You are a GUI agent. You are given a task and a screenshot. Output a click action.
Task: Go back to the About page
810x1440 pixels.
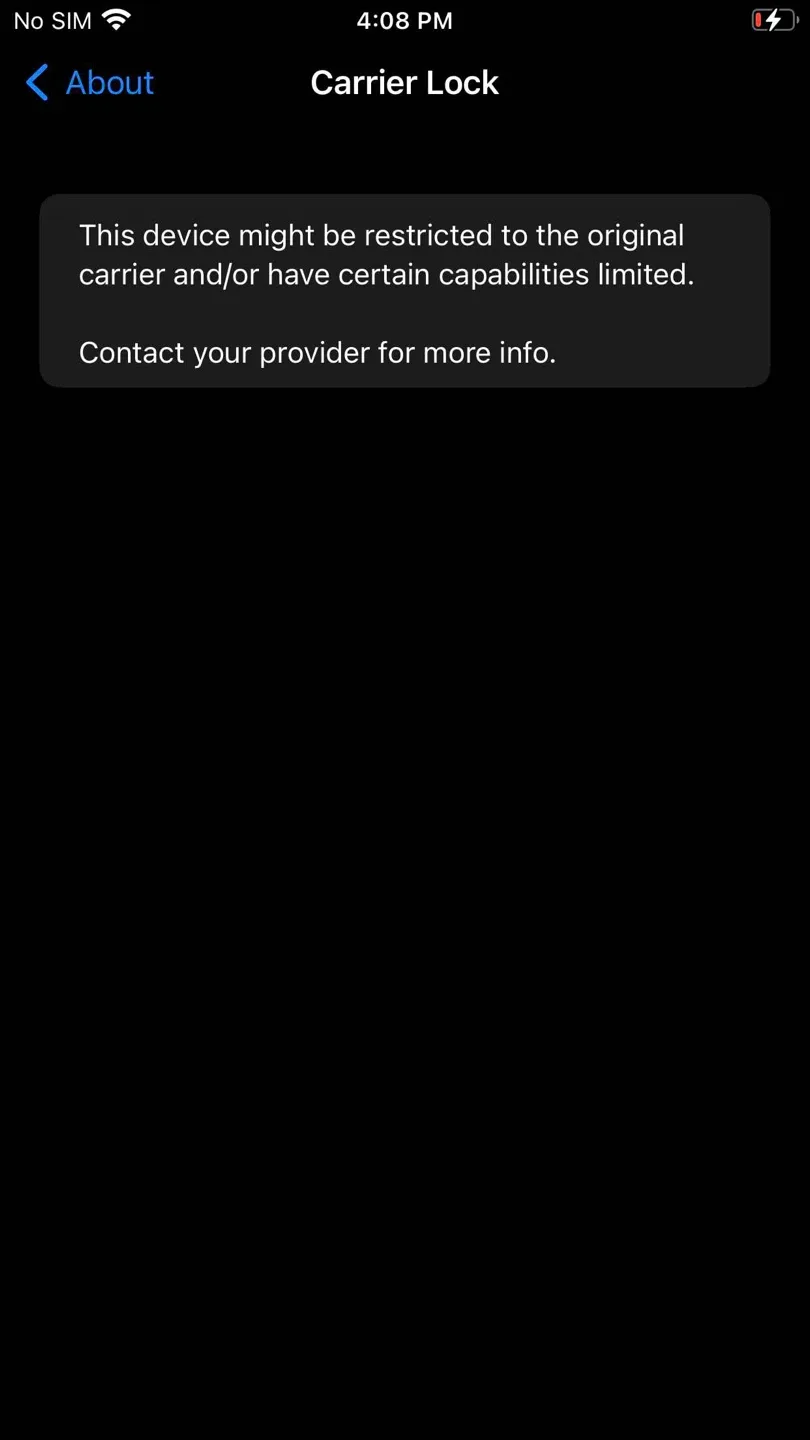pos(90,83)
